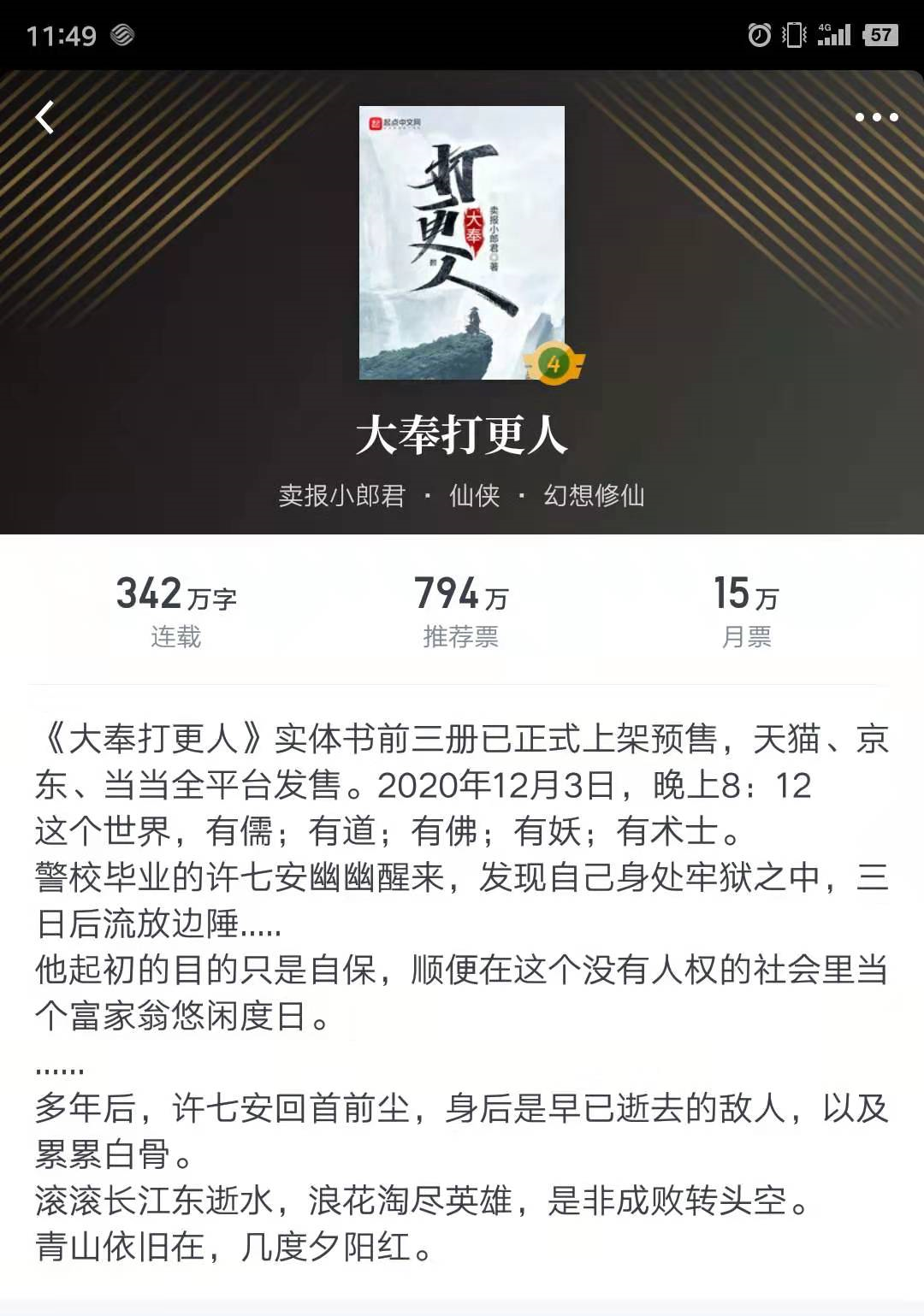Expand the 推荐票 vote details
Viewport: 924px width, 1316px height.
coord(459,637)
